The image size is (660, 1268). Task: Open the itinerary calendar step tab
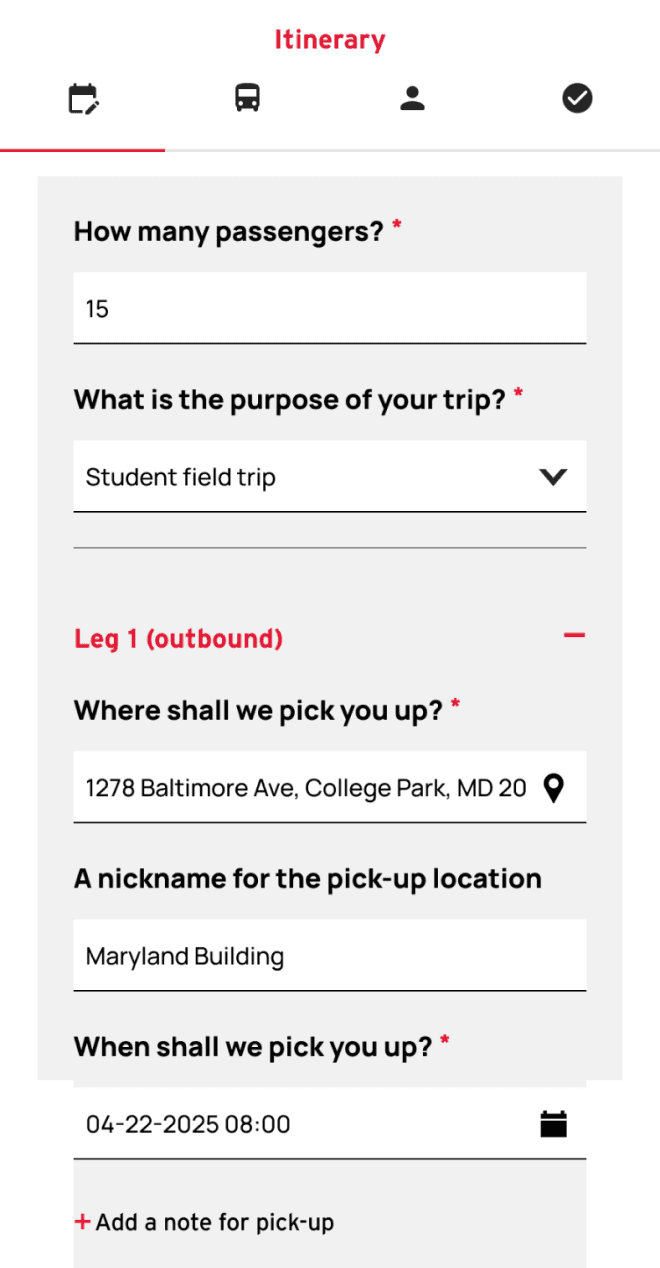pyautogui.click(x=83, y=99)
